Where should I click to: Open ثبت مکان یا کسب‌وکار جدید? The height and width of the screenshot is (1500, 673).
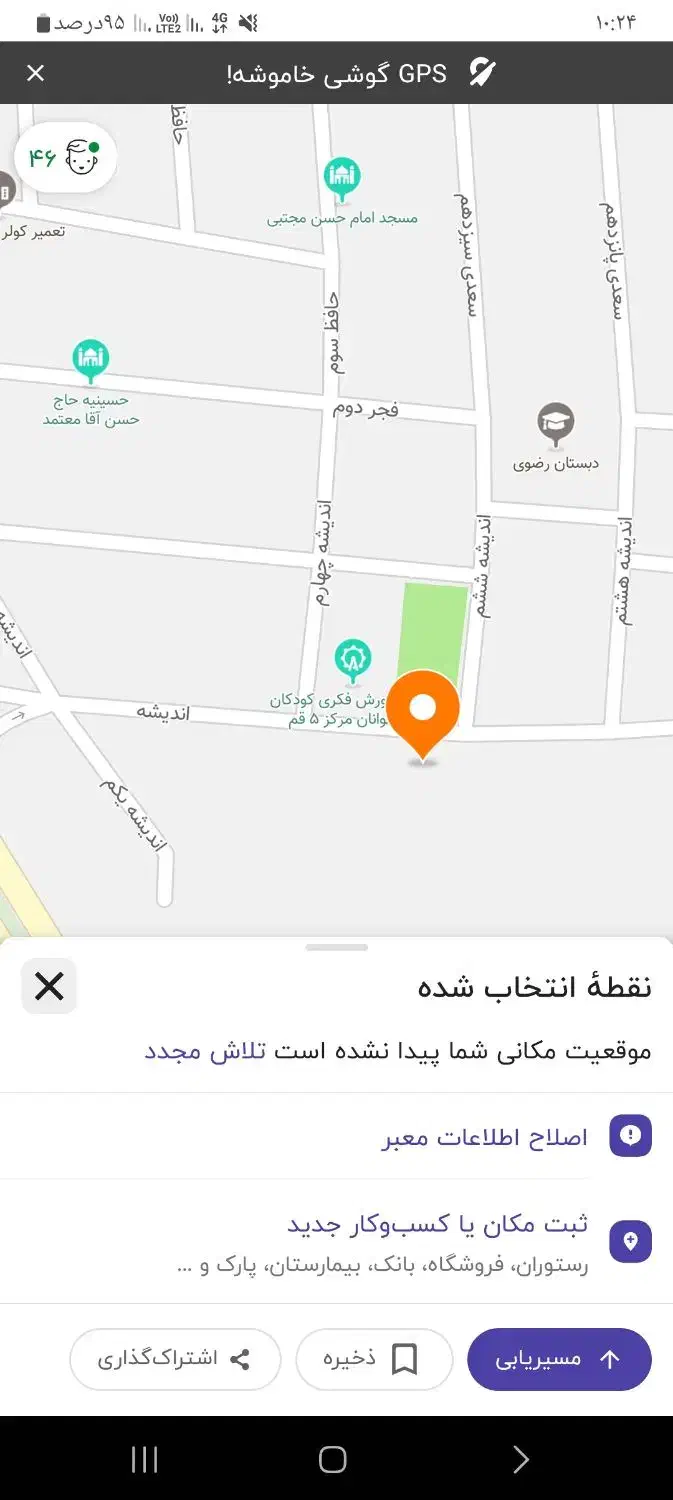click(x=336, y=1241)
